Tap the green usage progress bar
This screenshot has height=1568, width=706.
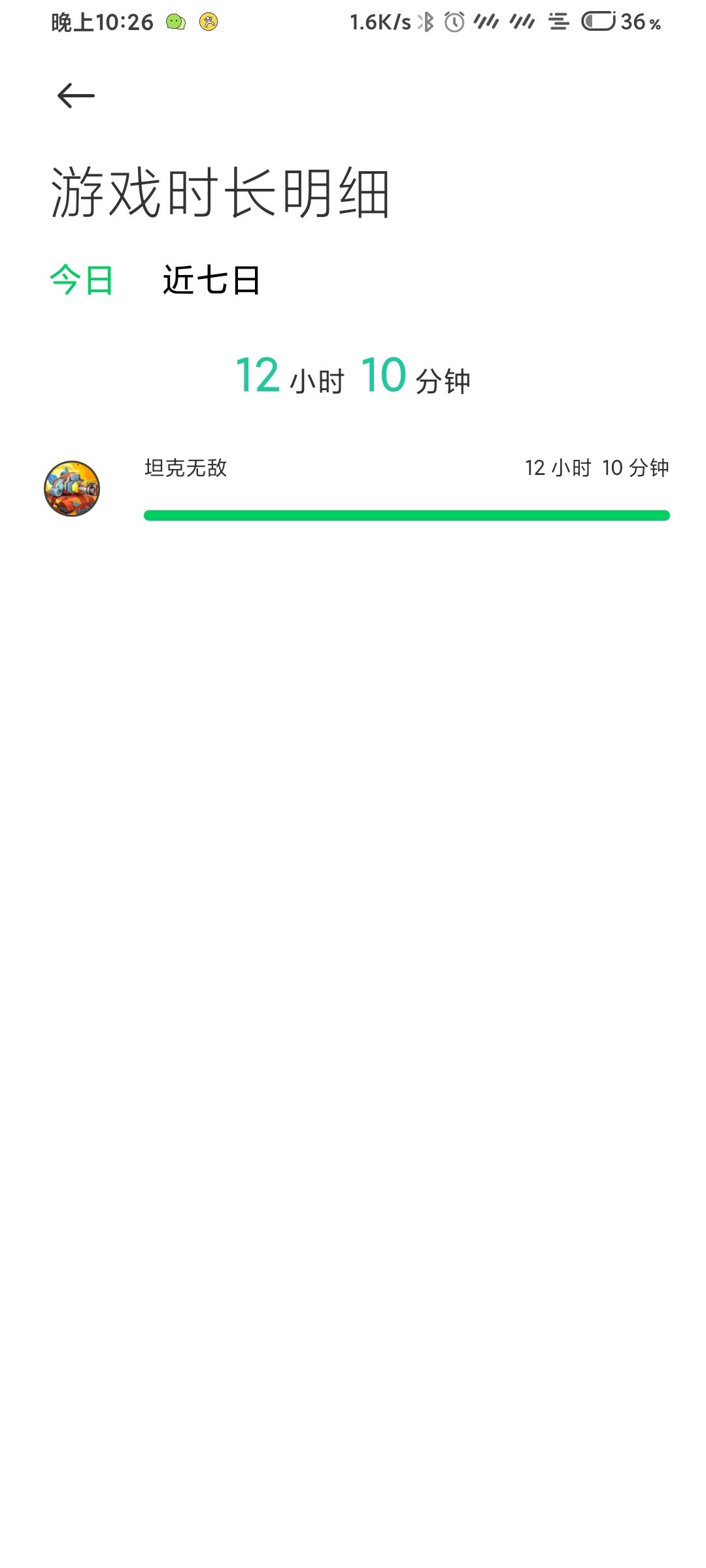[x=407, y=516]
